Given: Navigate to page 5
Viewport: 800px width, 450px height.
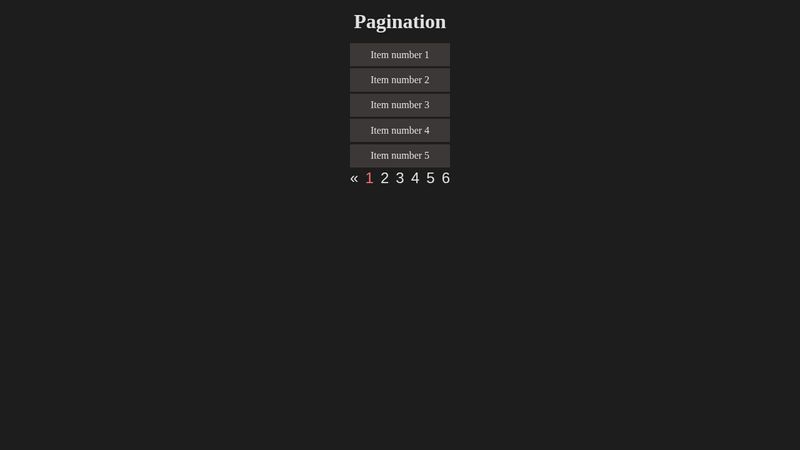Looking at the screenshot, I should point(430,179).
